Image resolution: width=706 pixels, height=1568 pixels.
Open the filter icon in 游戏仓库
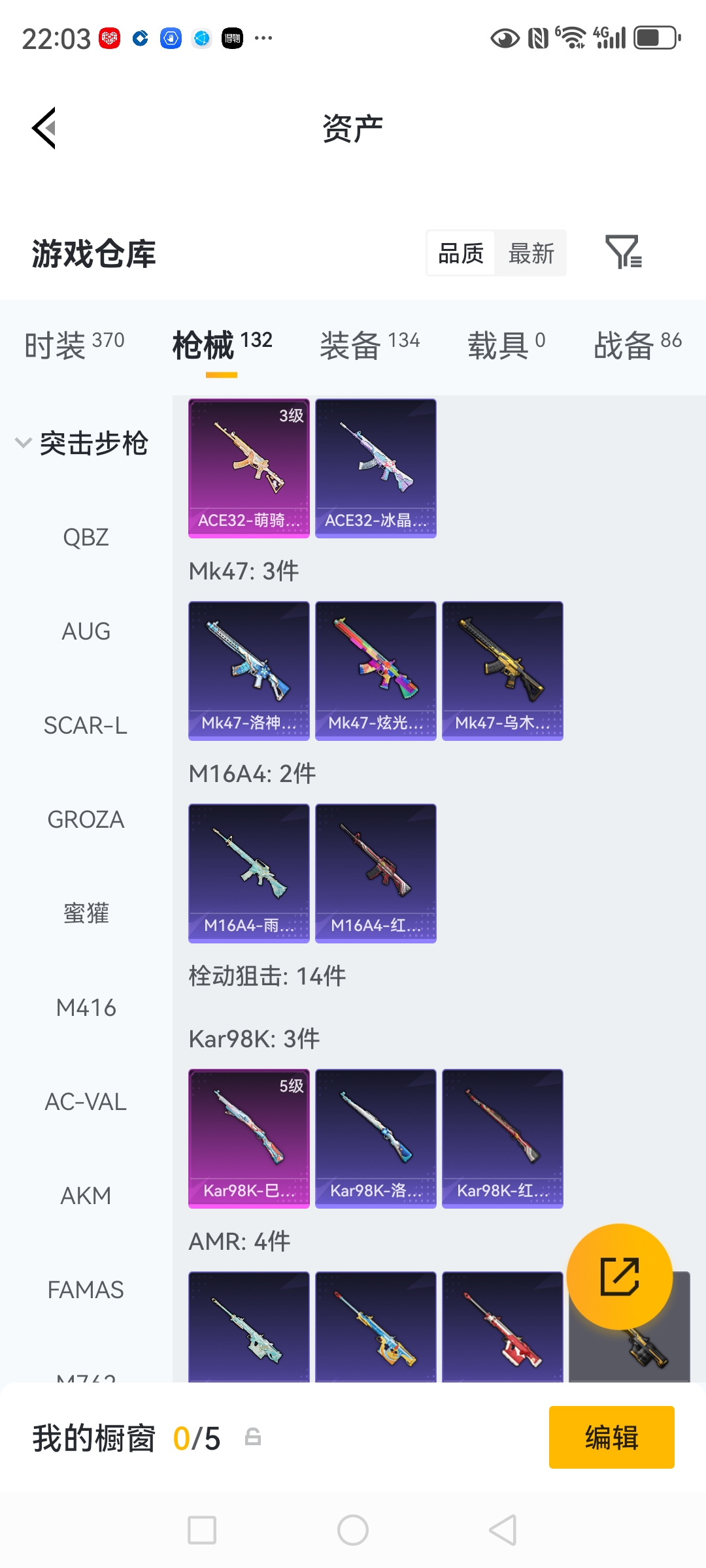coord(624,253)
